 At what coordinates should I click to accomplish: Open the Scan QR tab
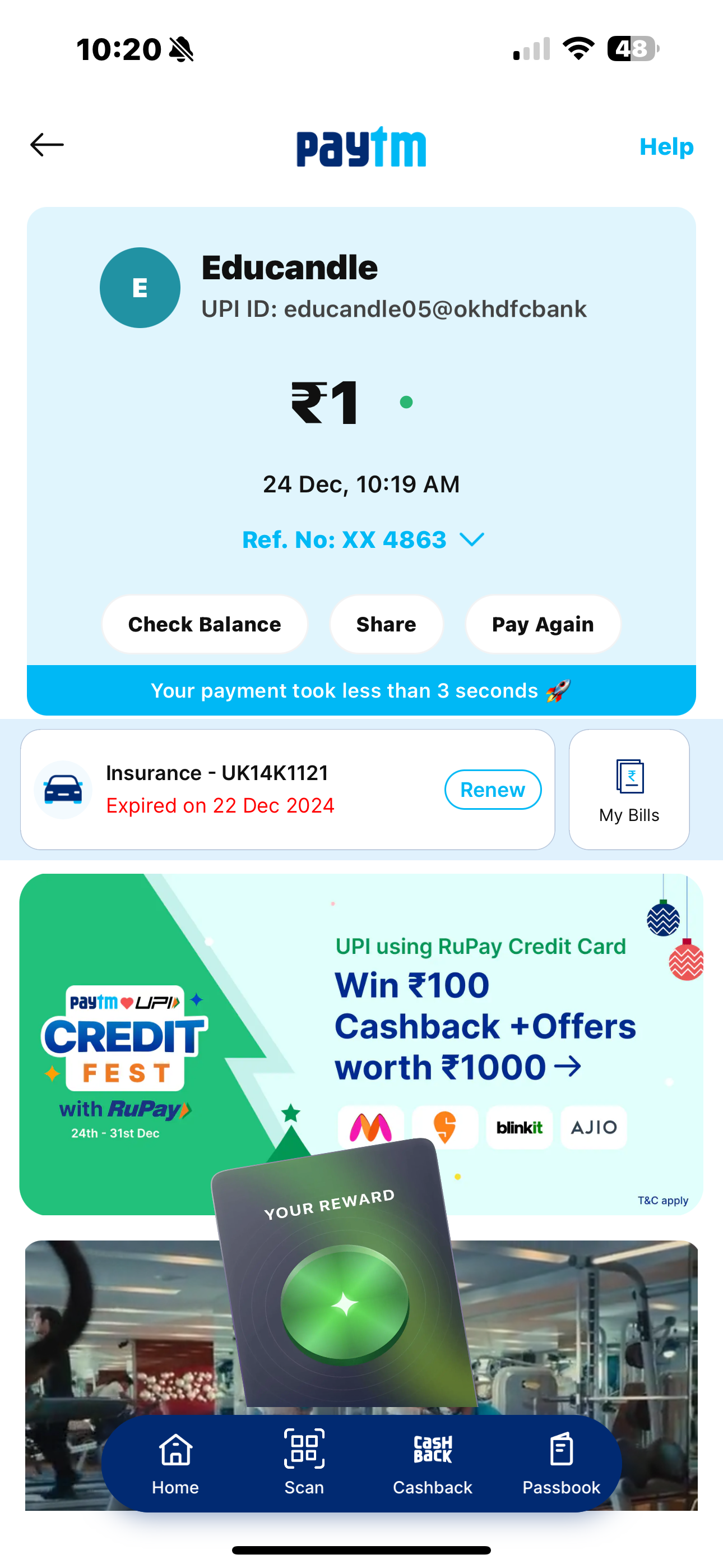(x=304, y=1463)
